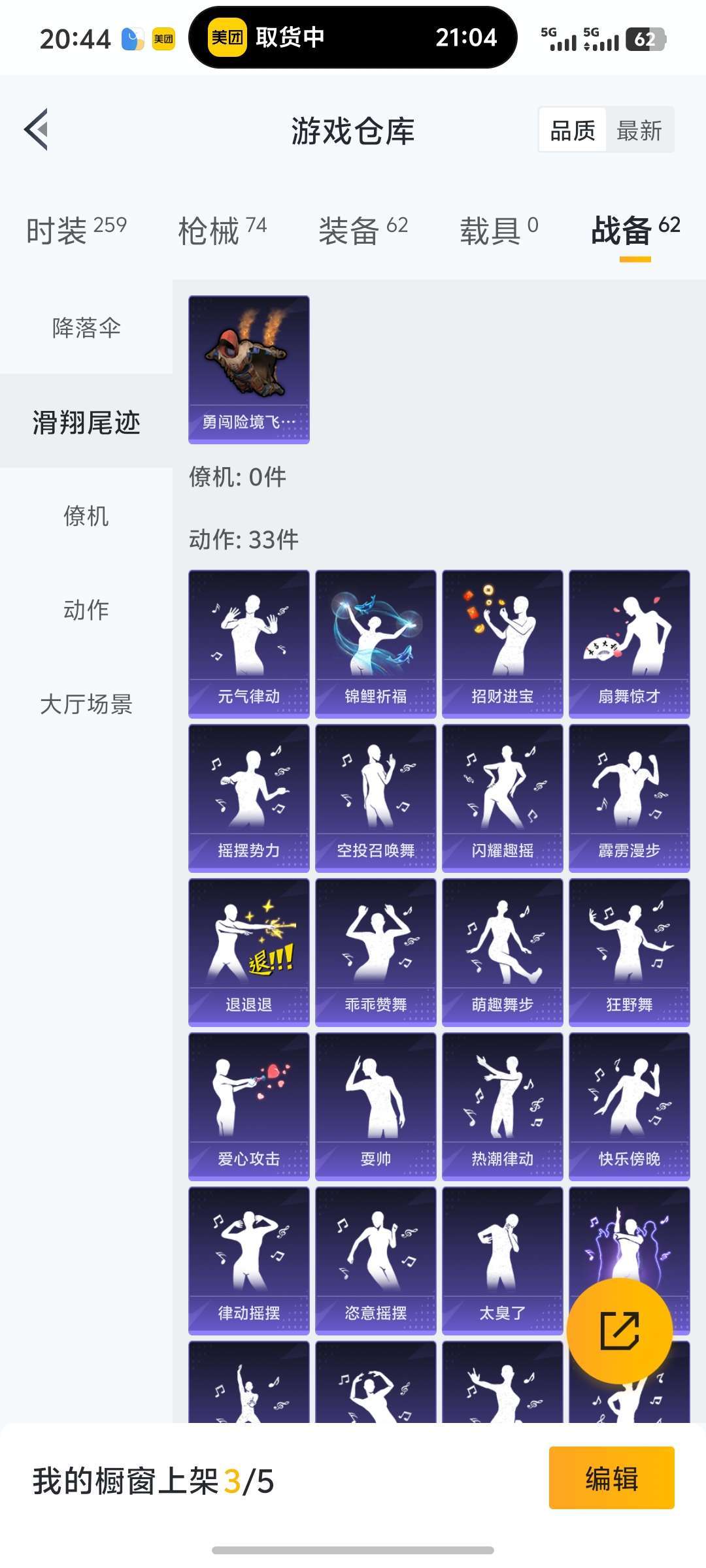This screenshot has height=1568, width=706.
Task: Select the 太臭了 emote card
Action: pos(503,1261)
